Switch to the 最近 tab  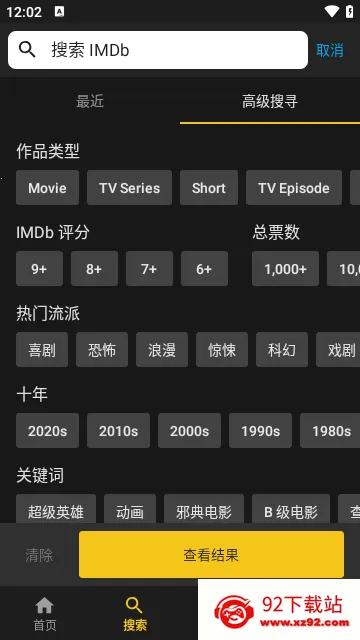pyautogui.click(x=90, y=101)
